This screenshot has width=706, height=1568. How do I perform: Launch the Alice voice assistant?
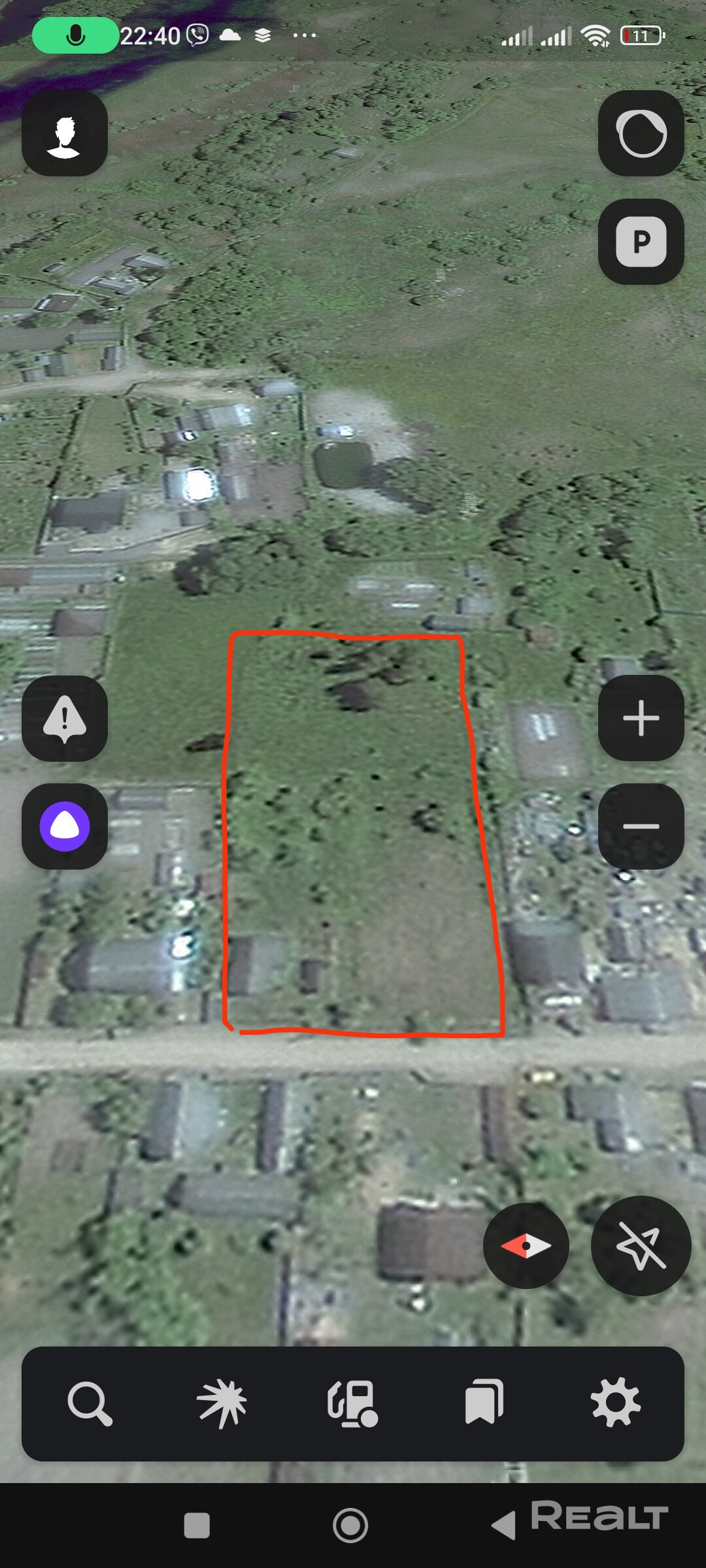[x=65, y=826]
